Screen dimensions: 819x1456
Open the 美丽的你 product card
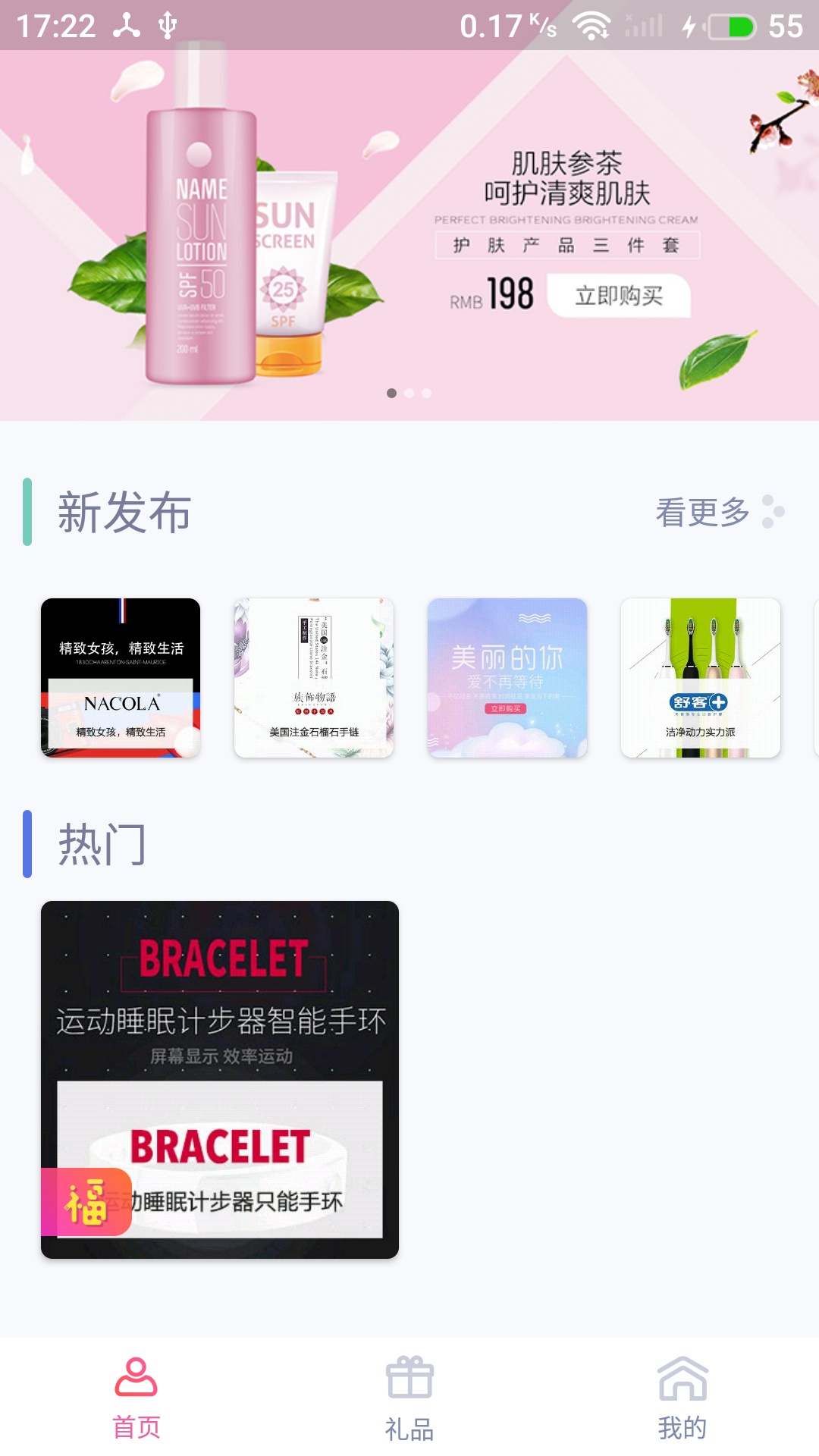pos(507,677)
